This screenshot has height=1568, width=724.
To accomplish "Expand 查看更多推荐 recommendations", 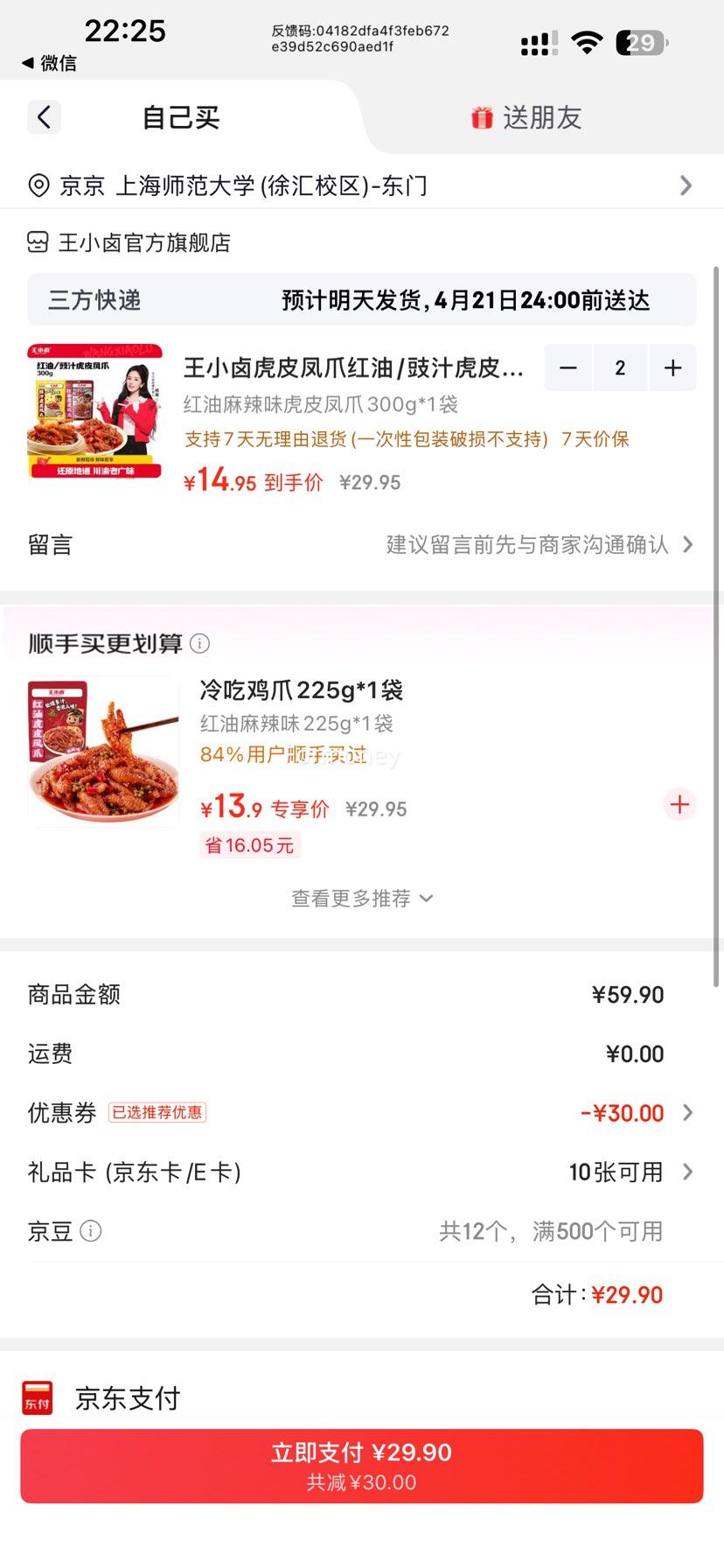I will pos(362,898).
